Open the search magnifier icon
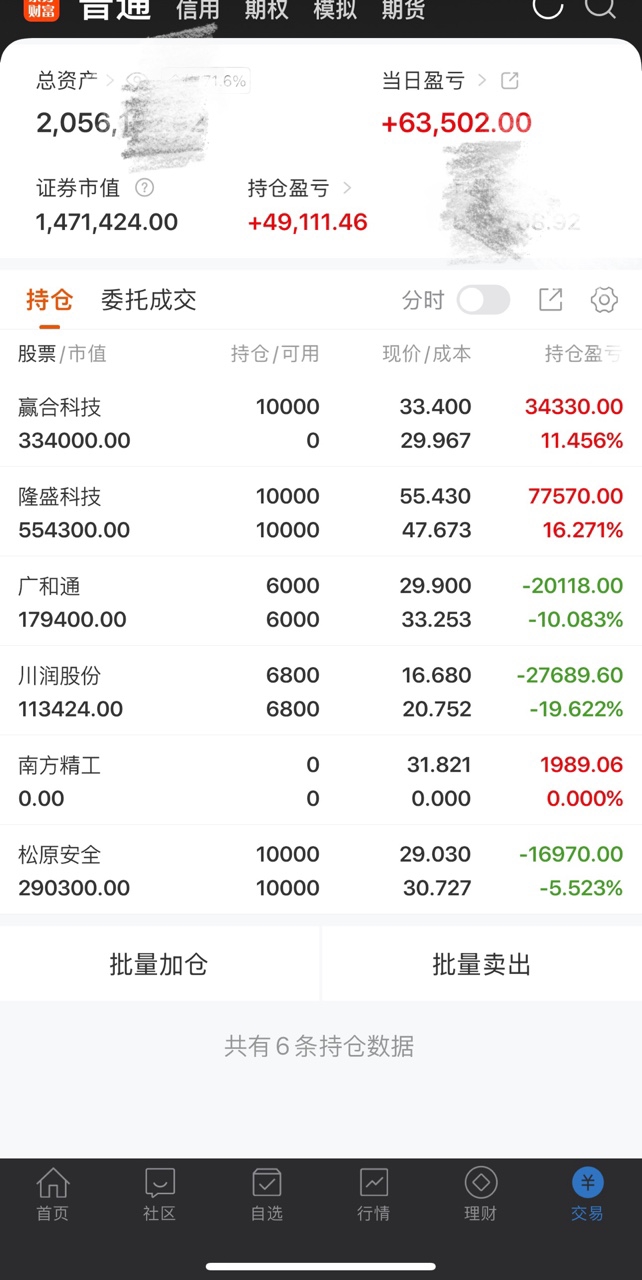Viewport: 642px width, 1280px height. (x=600, y=8)
